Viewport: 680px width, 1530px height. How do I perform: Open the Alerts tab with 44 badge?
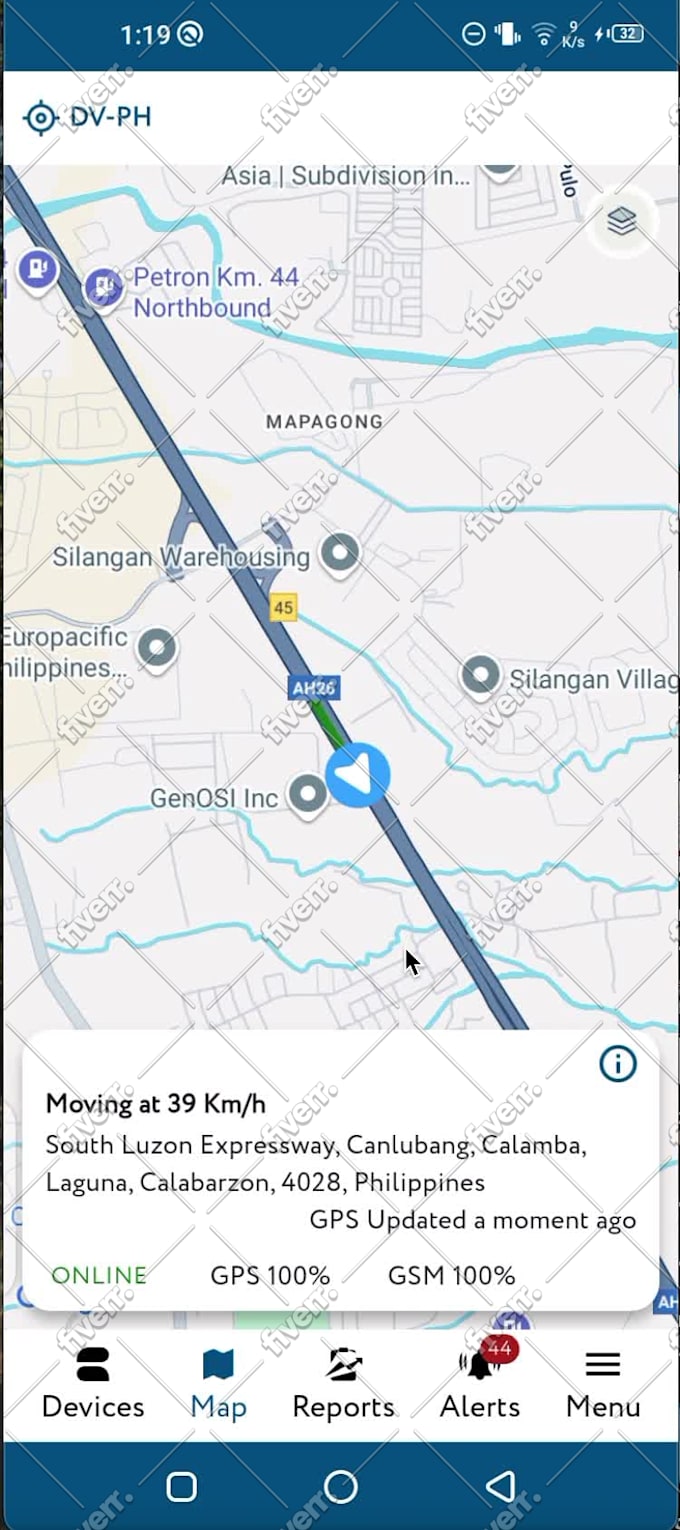tap(481, 1385)
